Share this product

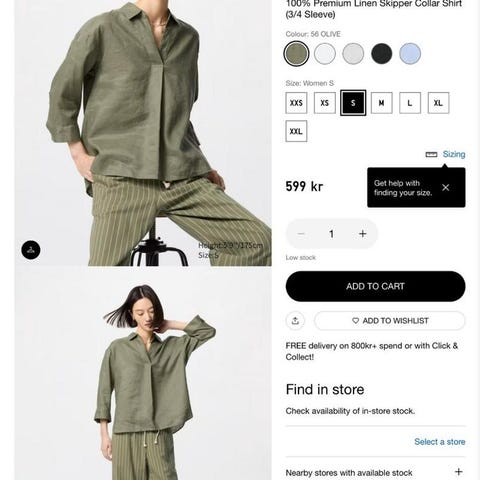295,321
